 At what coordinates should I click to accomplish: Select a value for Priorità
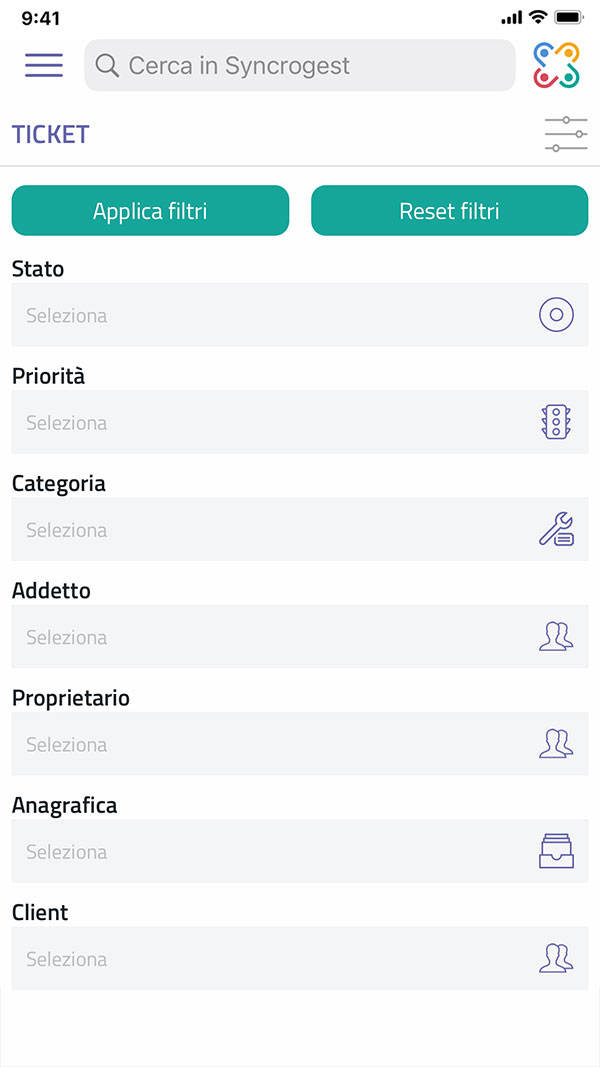(x=300, y=422)
